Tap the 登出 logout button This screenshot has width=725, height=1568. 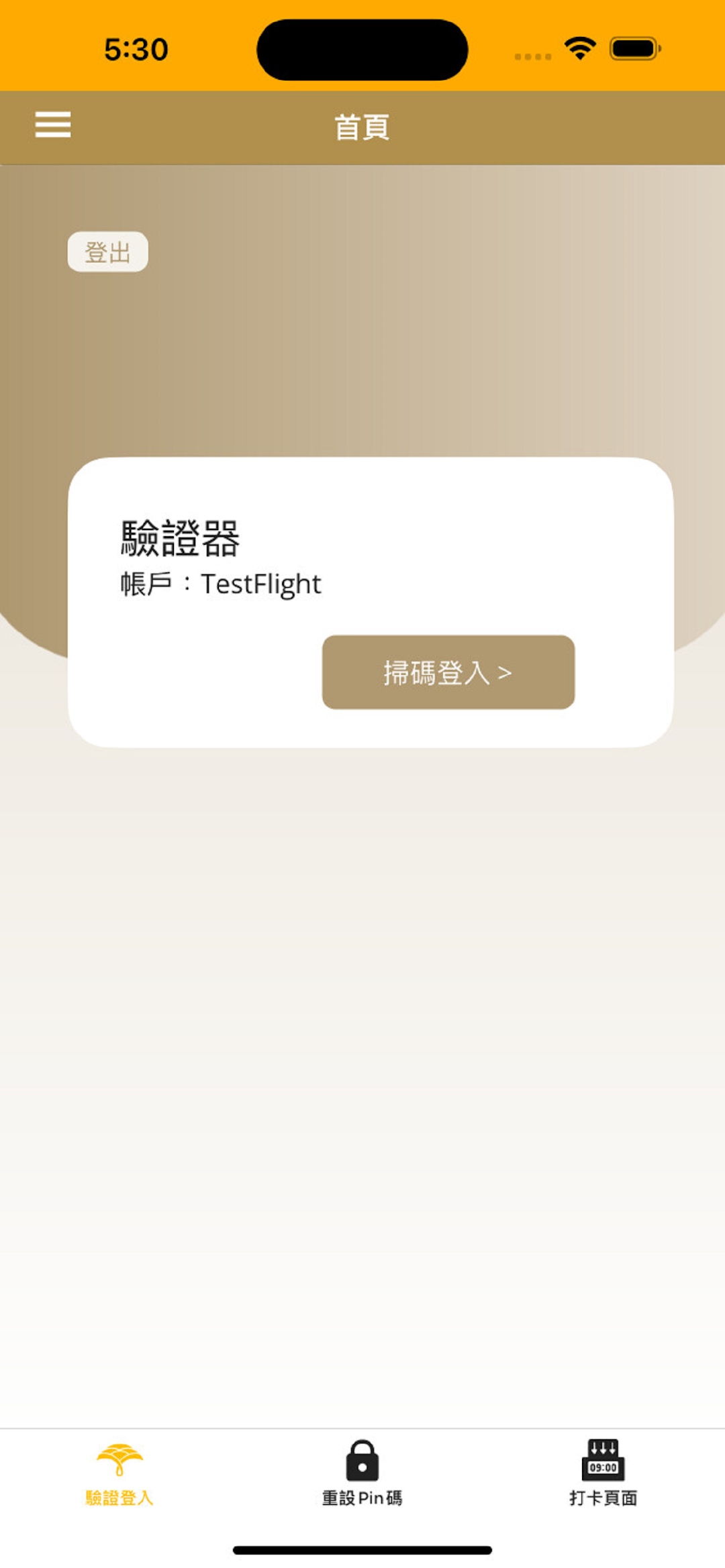tap(107, 252)
